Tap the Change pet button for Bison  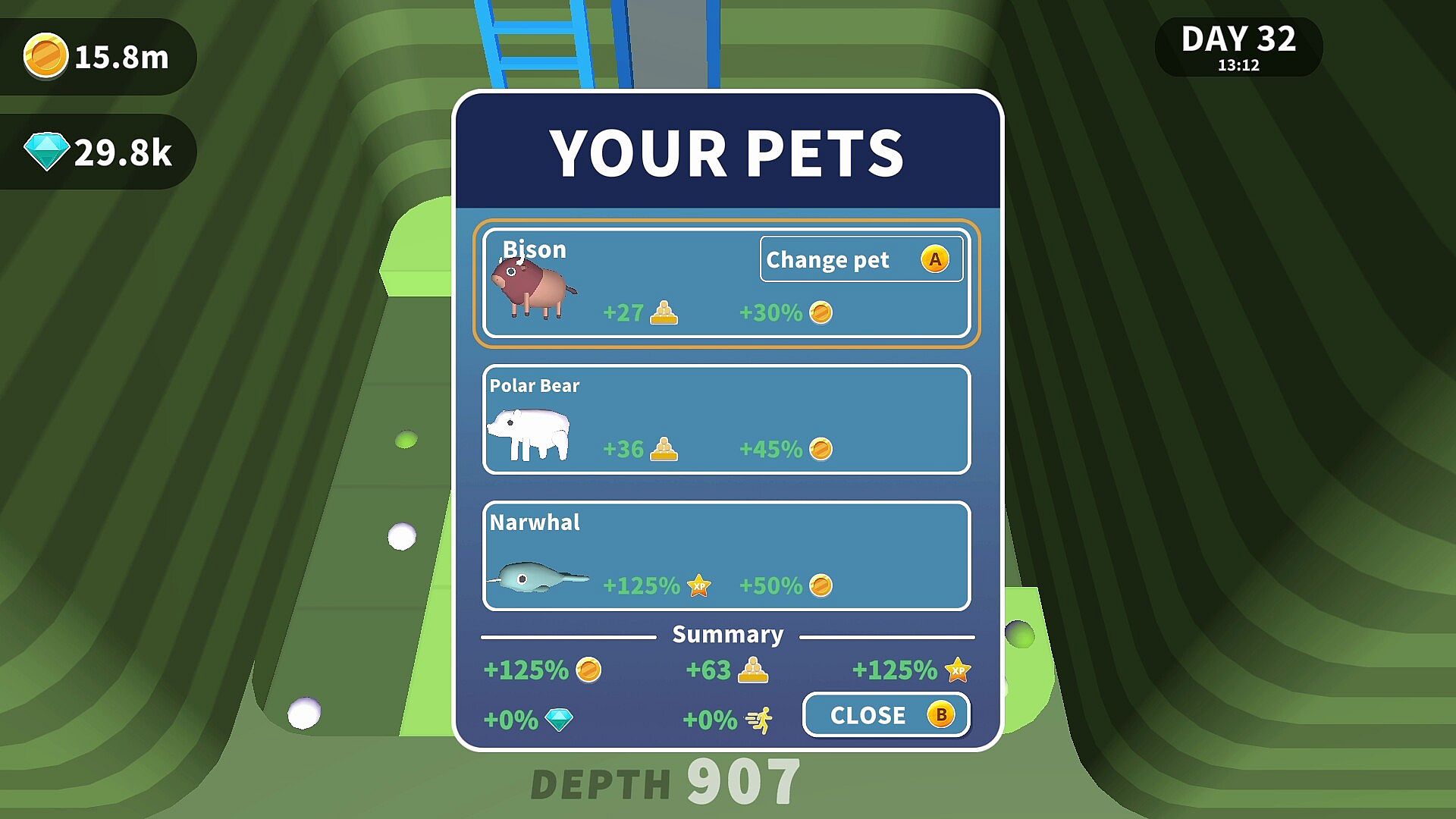point(861,259)
